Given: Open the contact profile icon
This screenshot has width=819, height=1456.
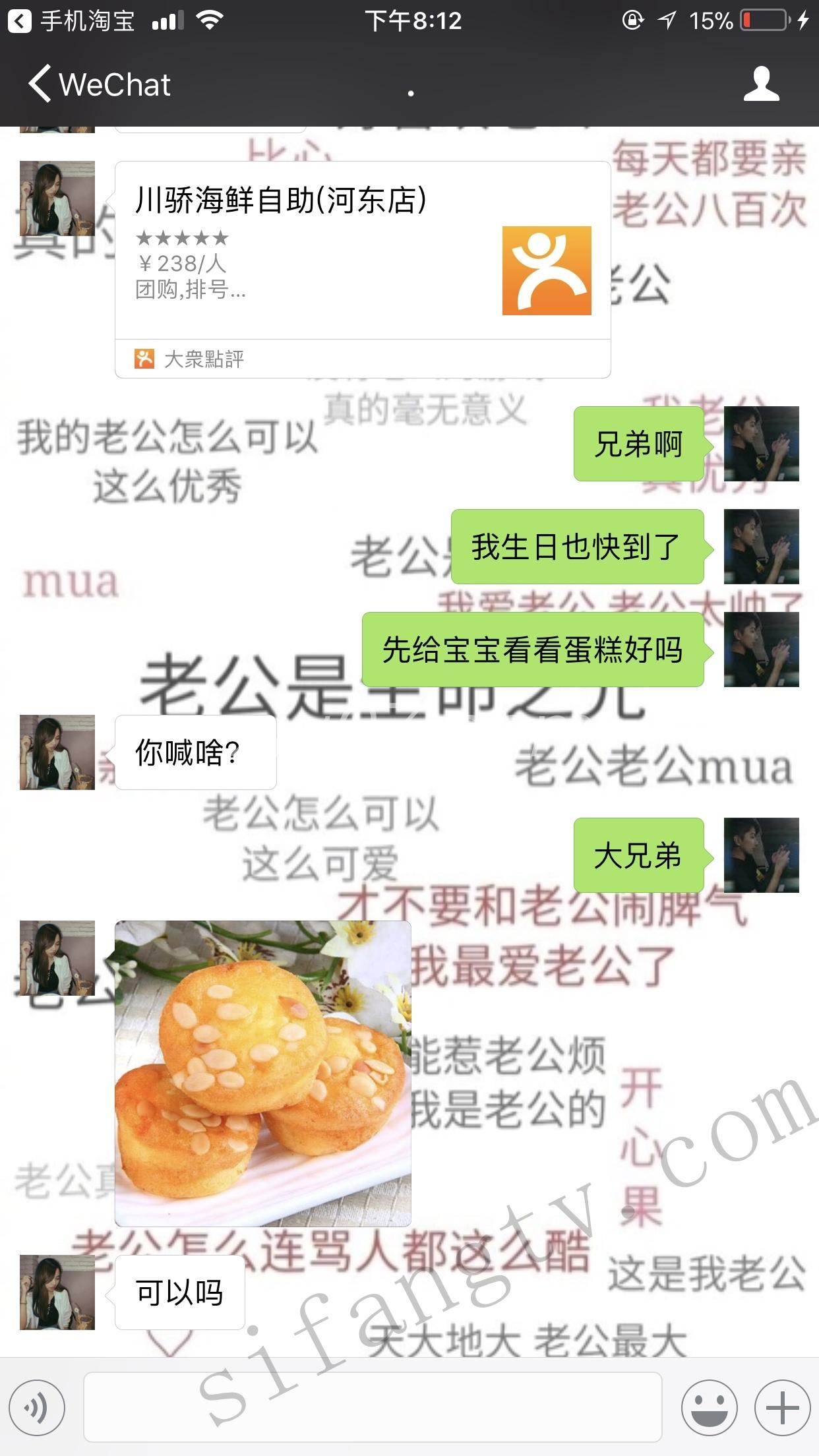Looking at the screenshot, I should (x=761, y=84).
